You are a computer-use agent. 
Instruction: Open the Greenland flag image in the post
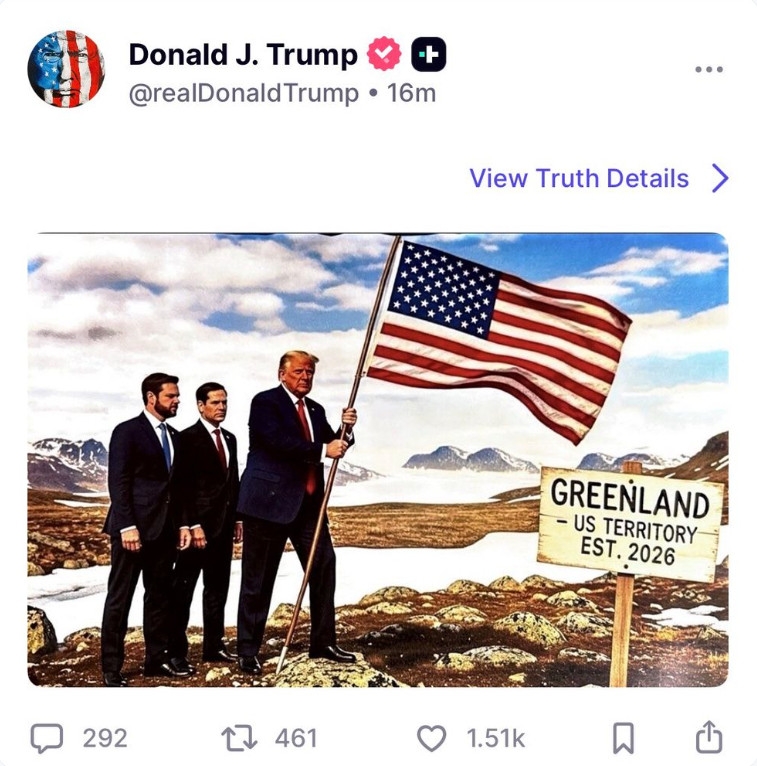click(378, 460)
